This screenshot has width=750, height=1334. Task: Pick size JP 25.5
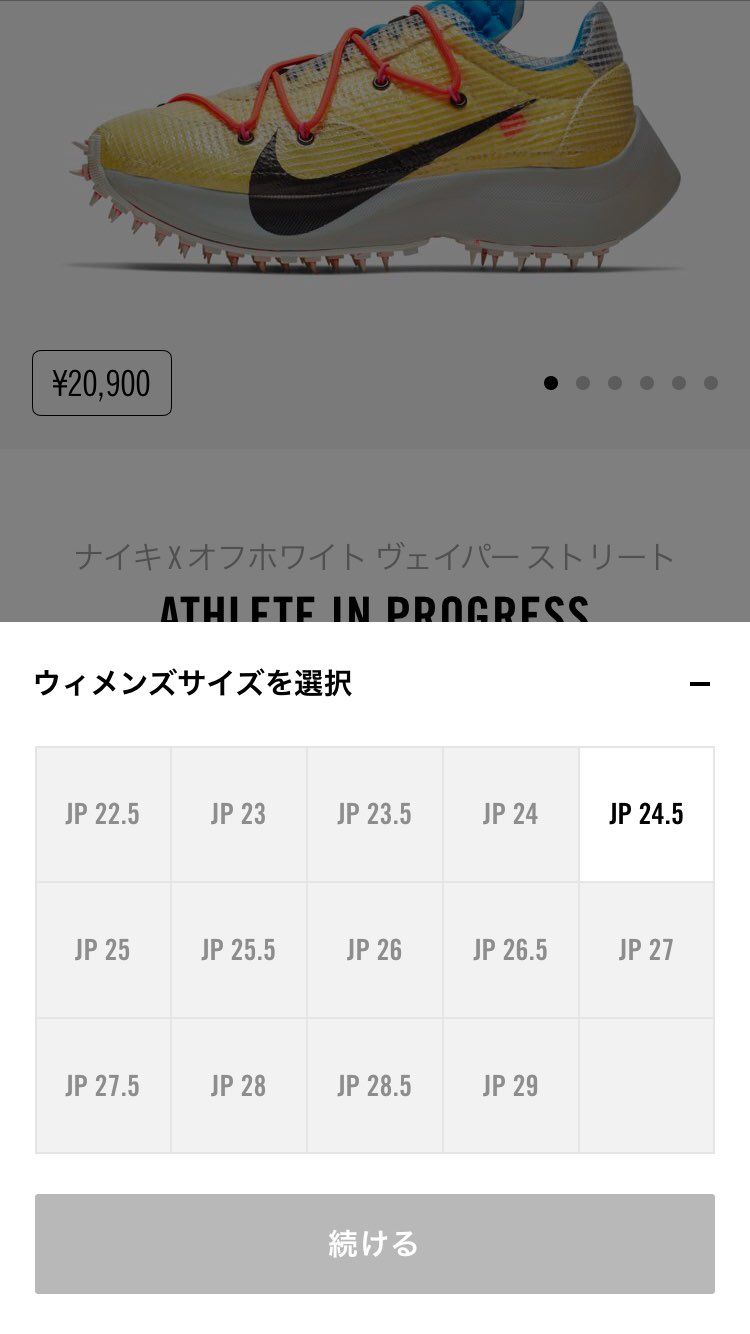pyautogui.click(x=239, y=950)
